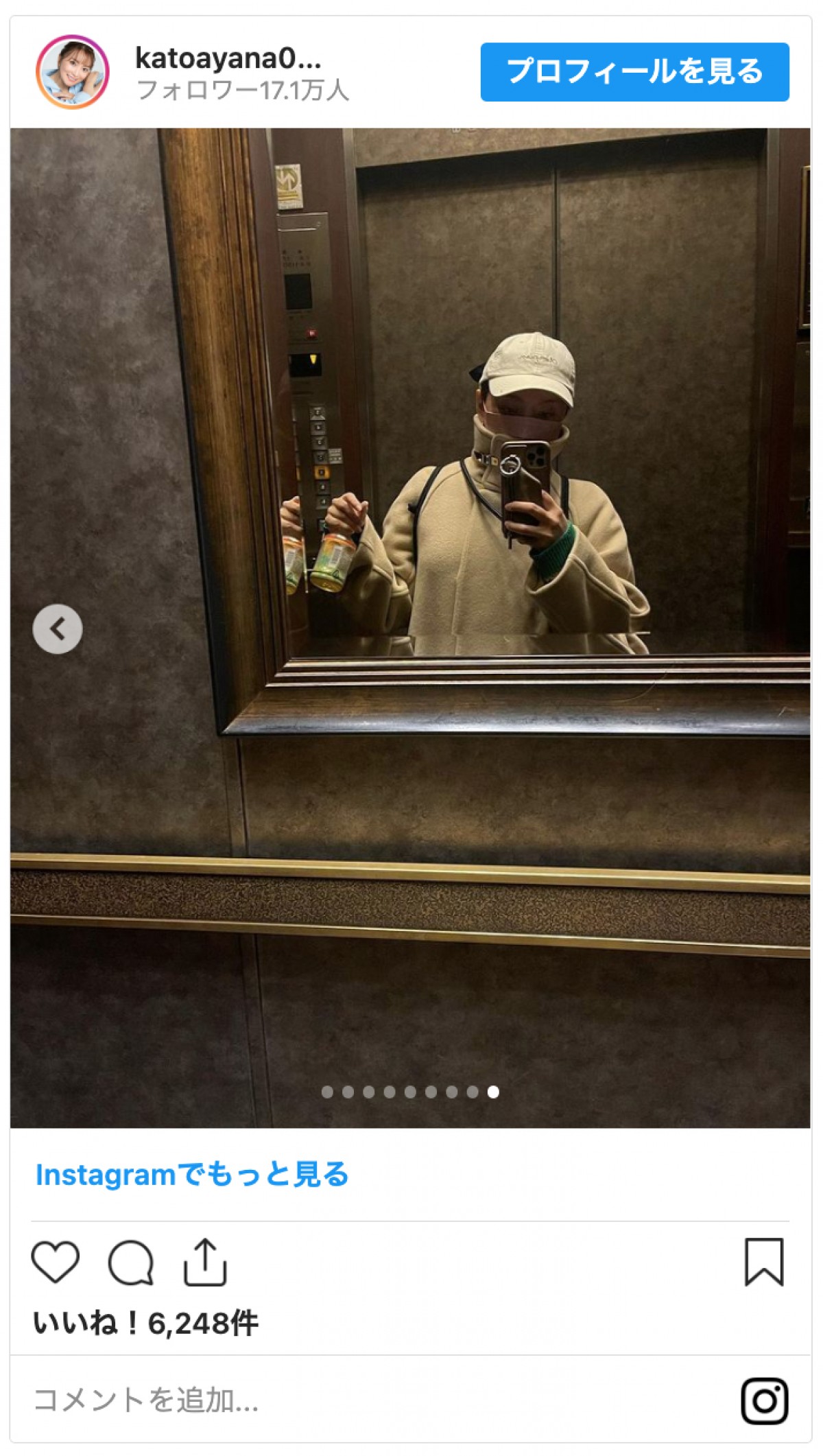Like this post with heart icon
Viewport: 823px width, 1456px height.
pyautogui.click(x=56, y=1262)
